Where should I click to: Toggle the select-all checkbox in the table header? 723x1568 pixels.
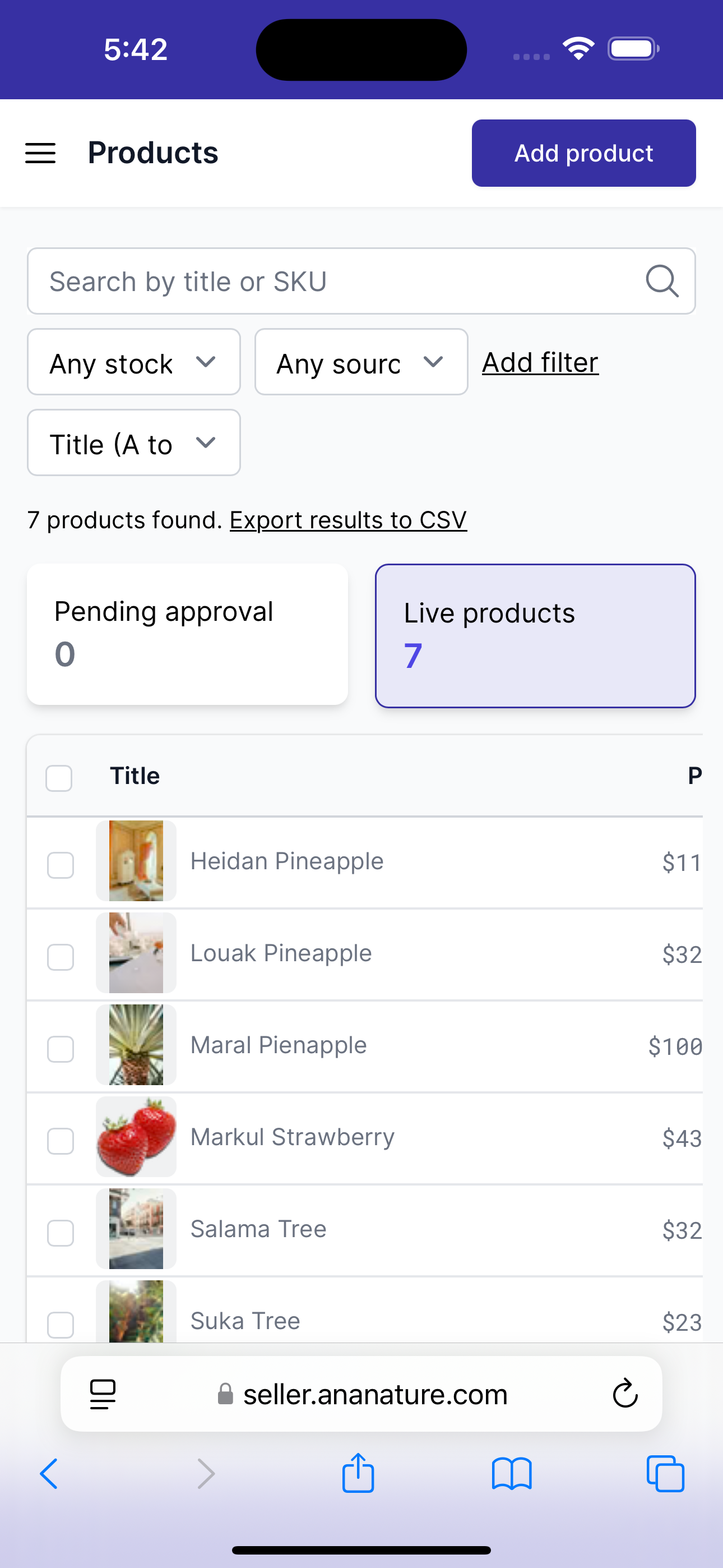pos(58,777)
